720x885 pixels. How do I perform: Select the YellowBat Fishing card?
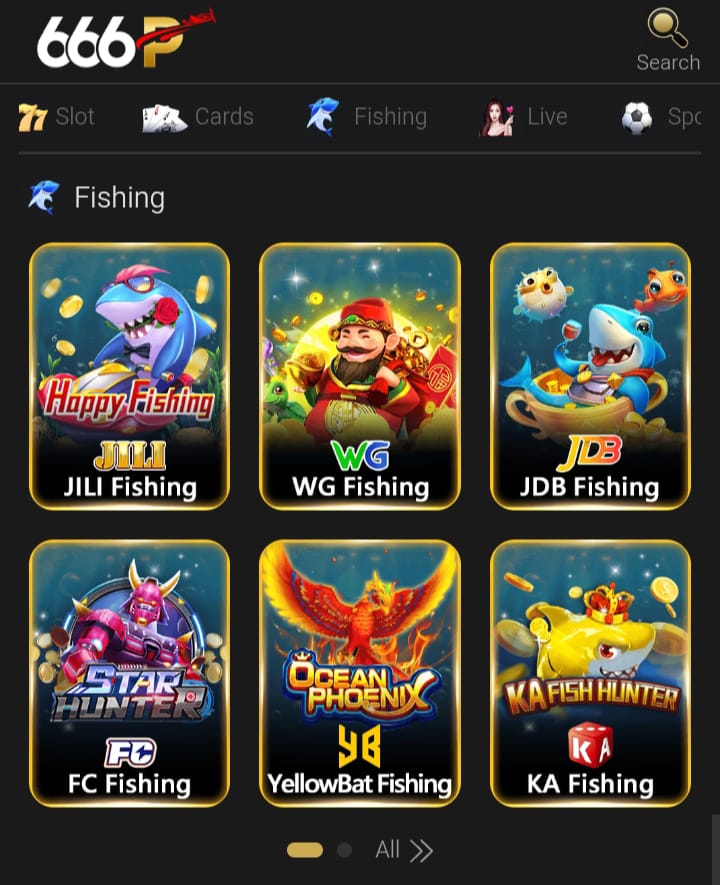360,673
